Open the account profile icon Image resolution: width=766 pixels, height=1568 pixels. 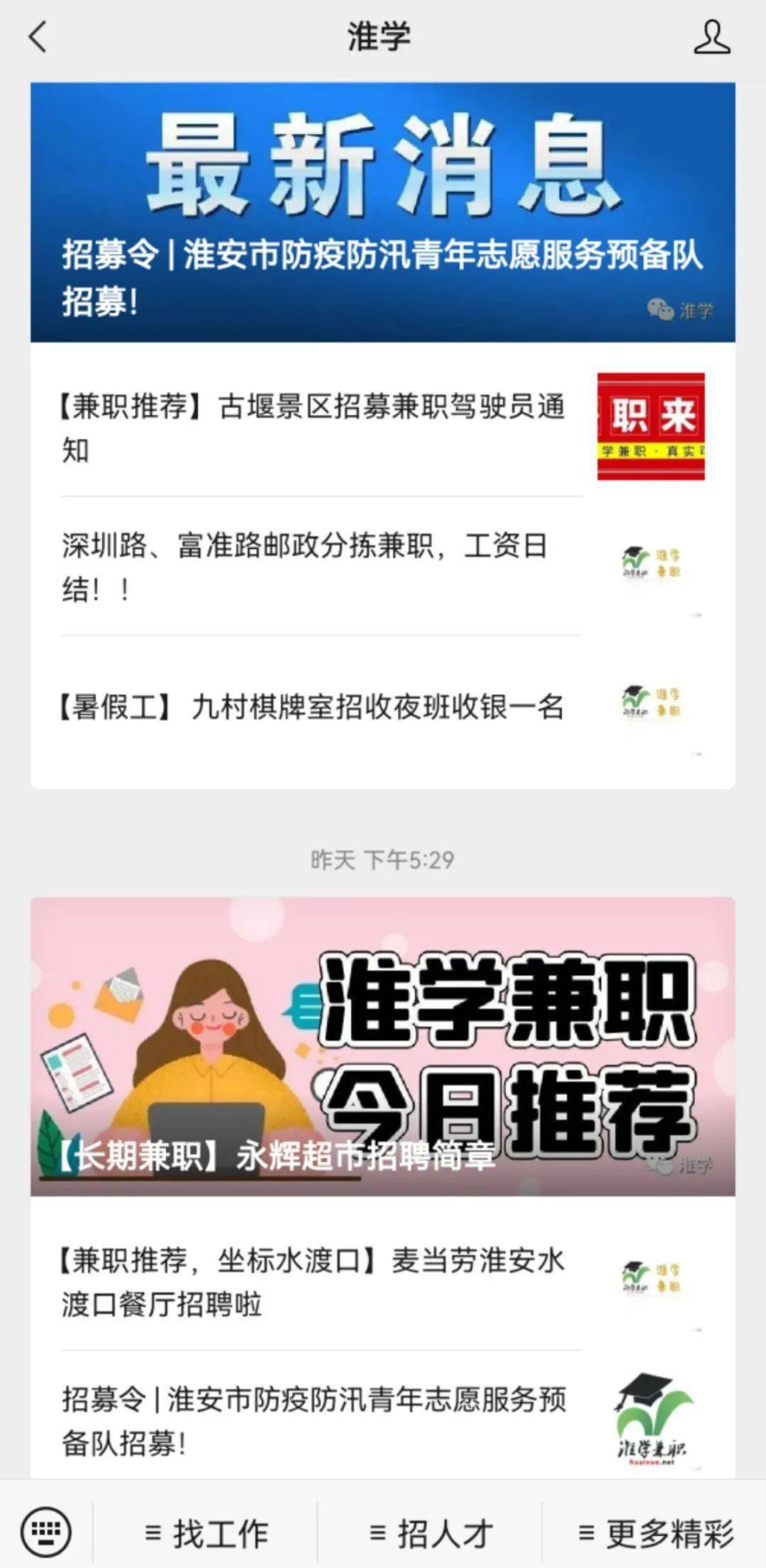tap(711, 37)
